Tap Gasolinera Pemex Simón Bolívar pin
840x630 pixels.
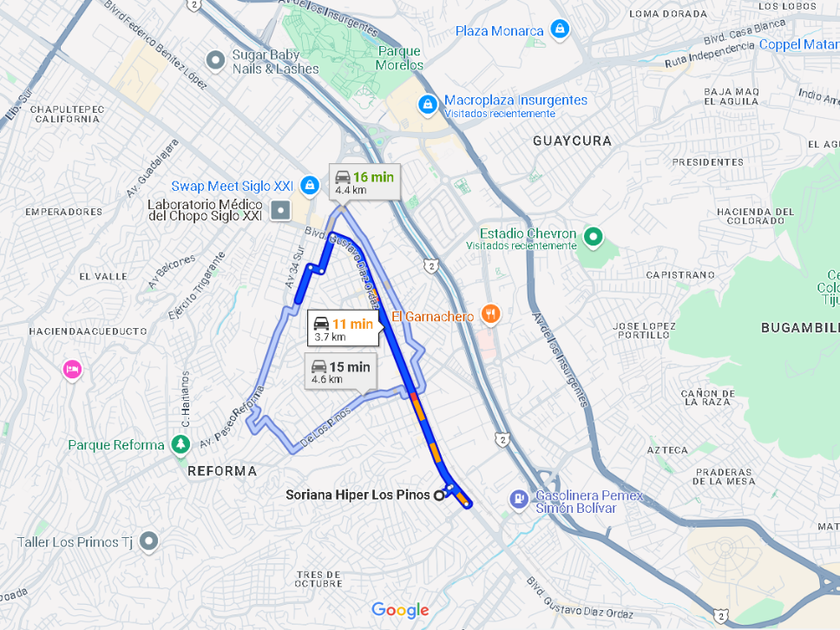(519, 500)
